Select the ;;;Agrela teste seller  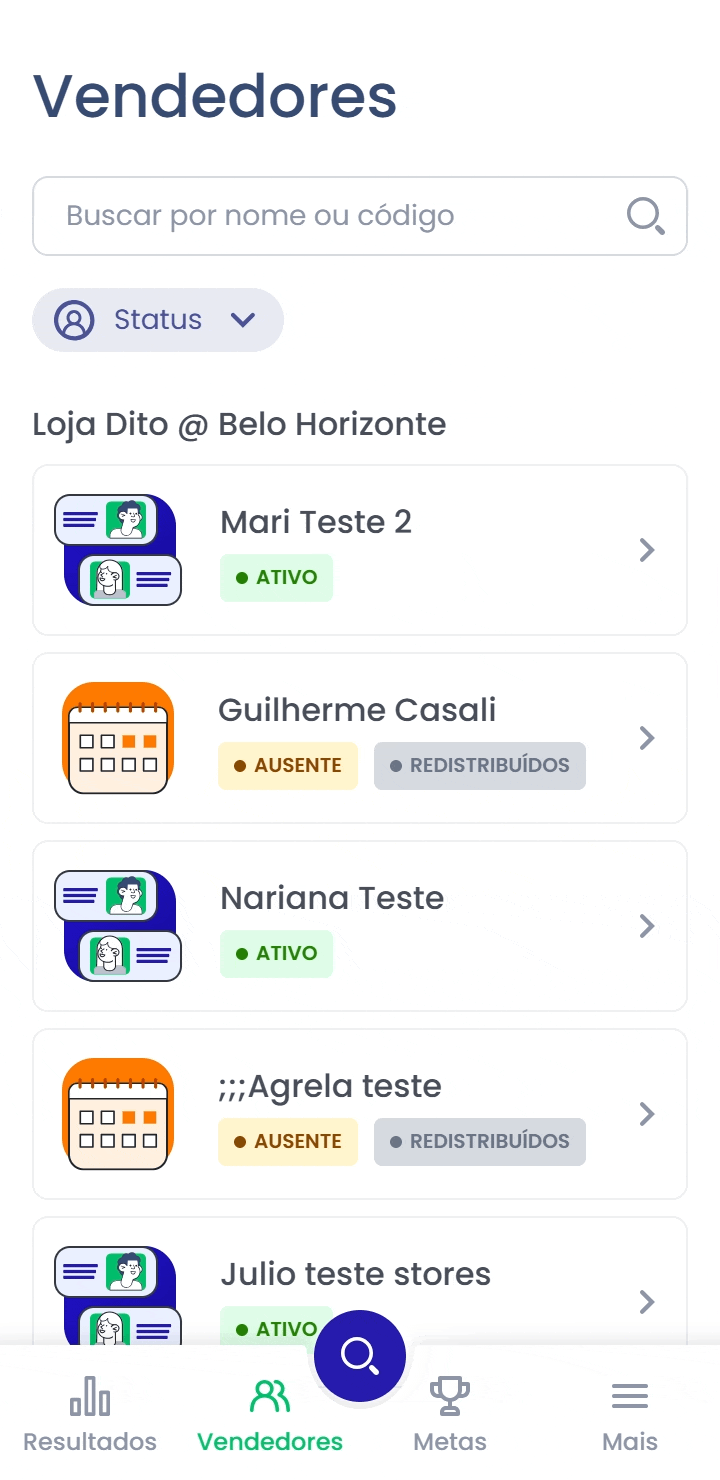[x=360, y=1114]
